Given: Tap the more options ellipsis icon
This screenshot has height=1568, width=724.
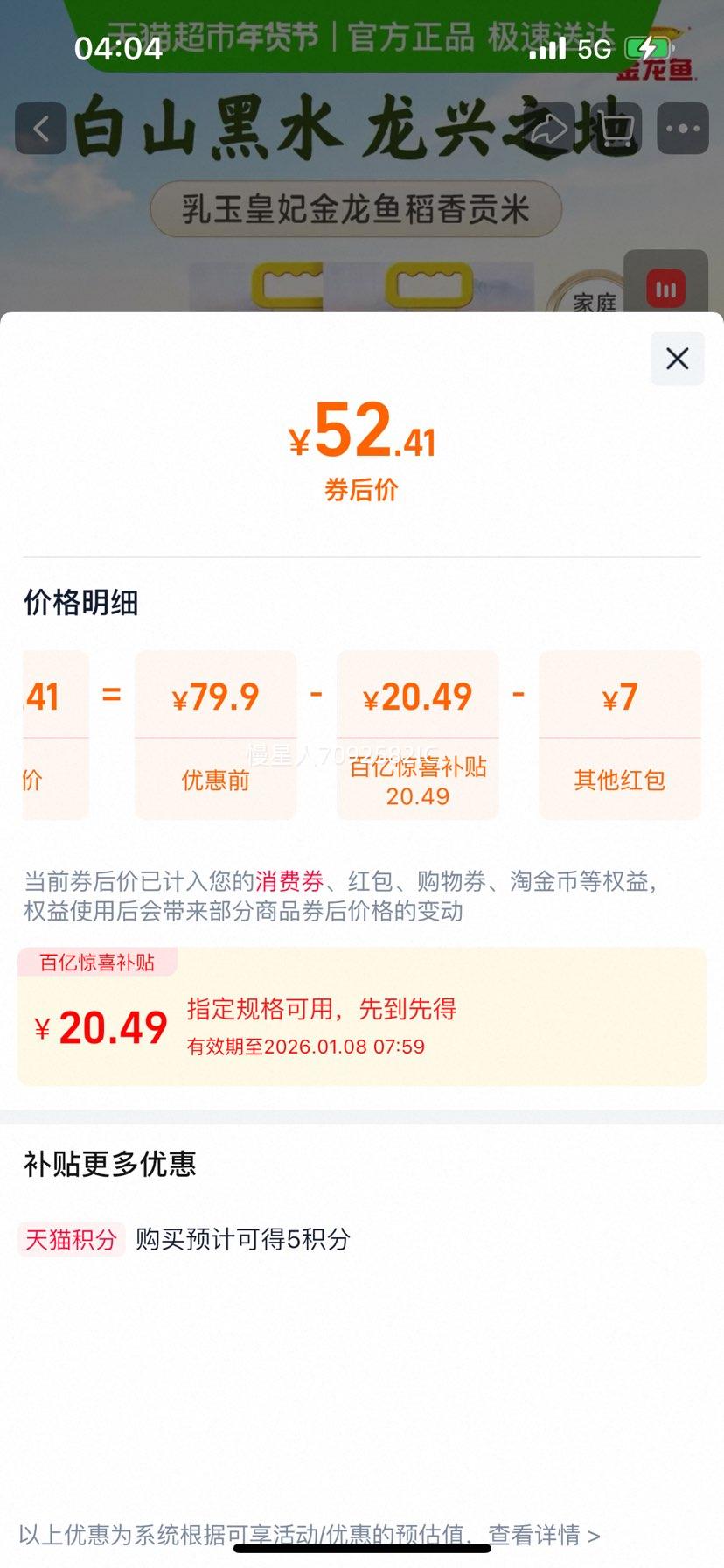Looking at the screenshot, I should click(682, 128).
